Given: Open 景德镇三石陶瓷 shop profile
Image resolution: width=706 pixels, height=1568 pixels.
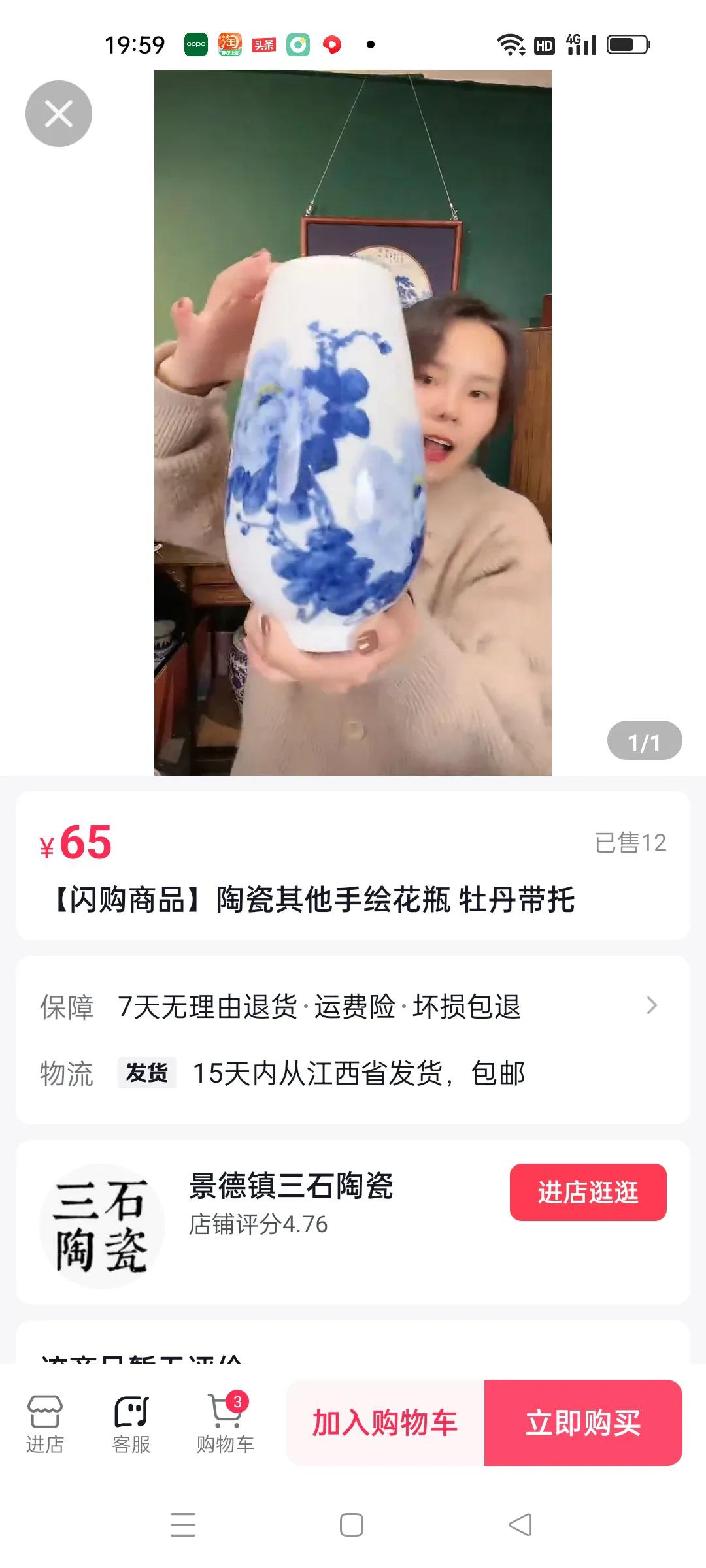Looking at the screenshot, I should [x=290, y=1186].
